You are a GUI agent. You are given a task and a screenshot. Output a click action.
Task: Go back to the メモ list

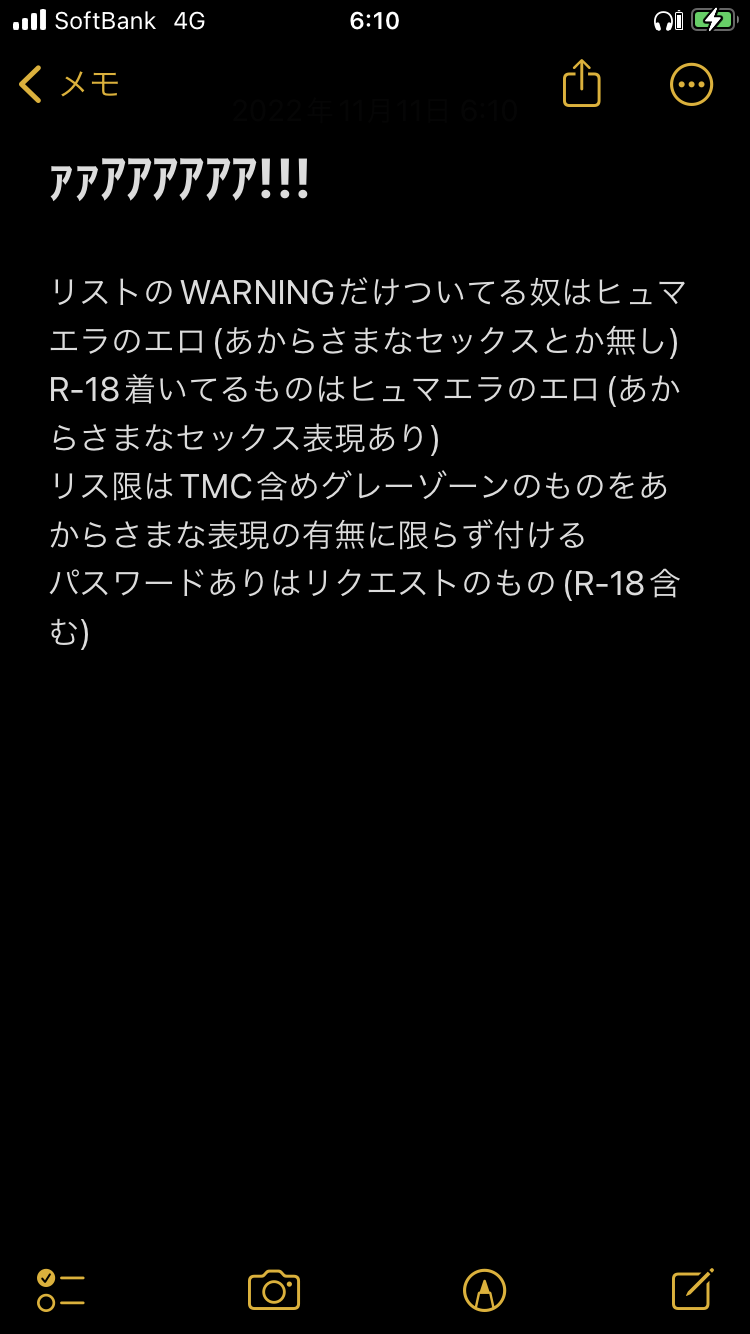(69, 85)
